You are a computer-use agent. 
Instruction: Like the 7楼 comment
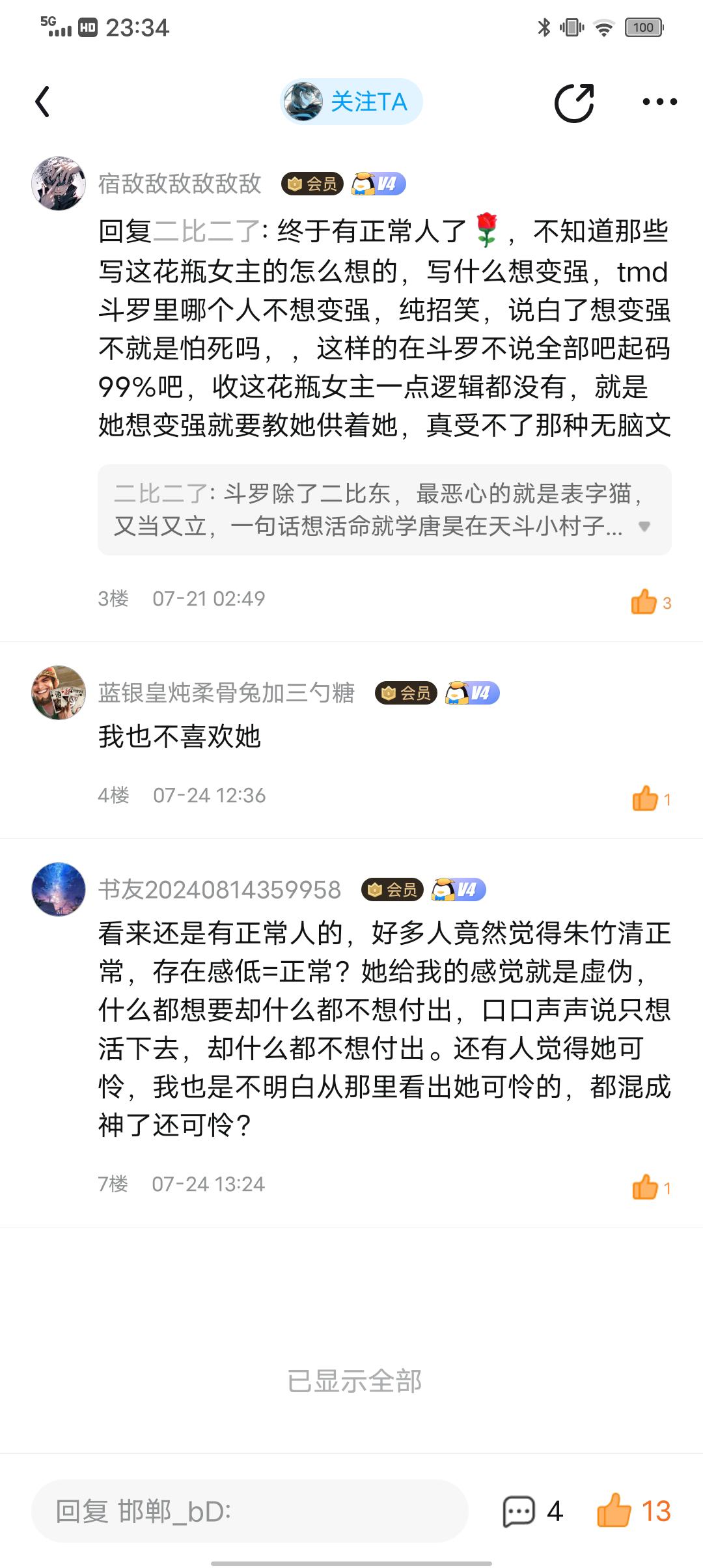(645, 1187)
